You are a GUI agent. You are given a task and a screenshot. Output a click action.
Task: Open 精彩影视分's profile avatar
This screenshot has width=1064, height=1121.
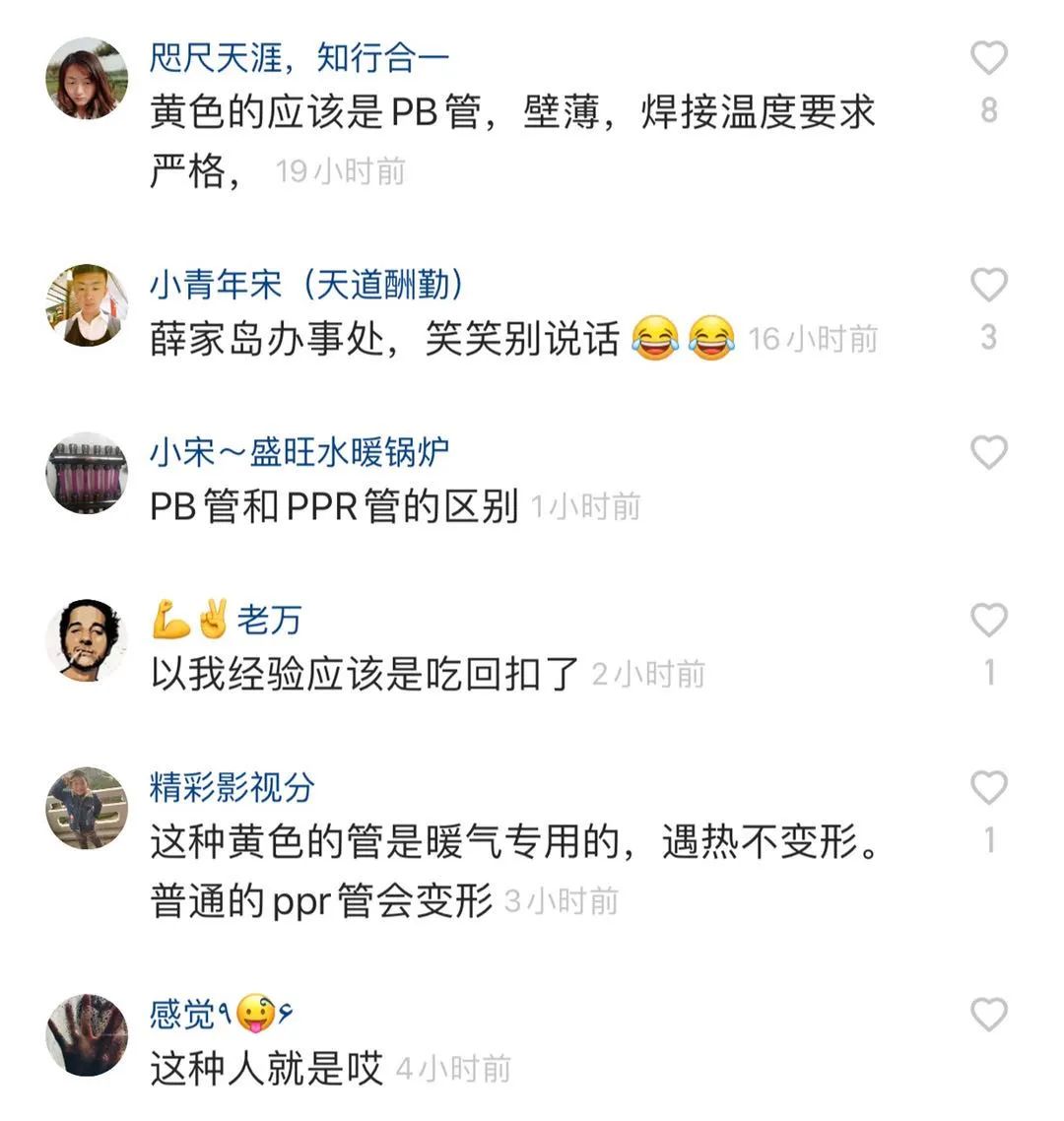click(87, 808)
